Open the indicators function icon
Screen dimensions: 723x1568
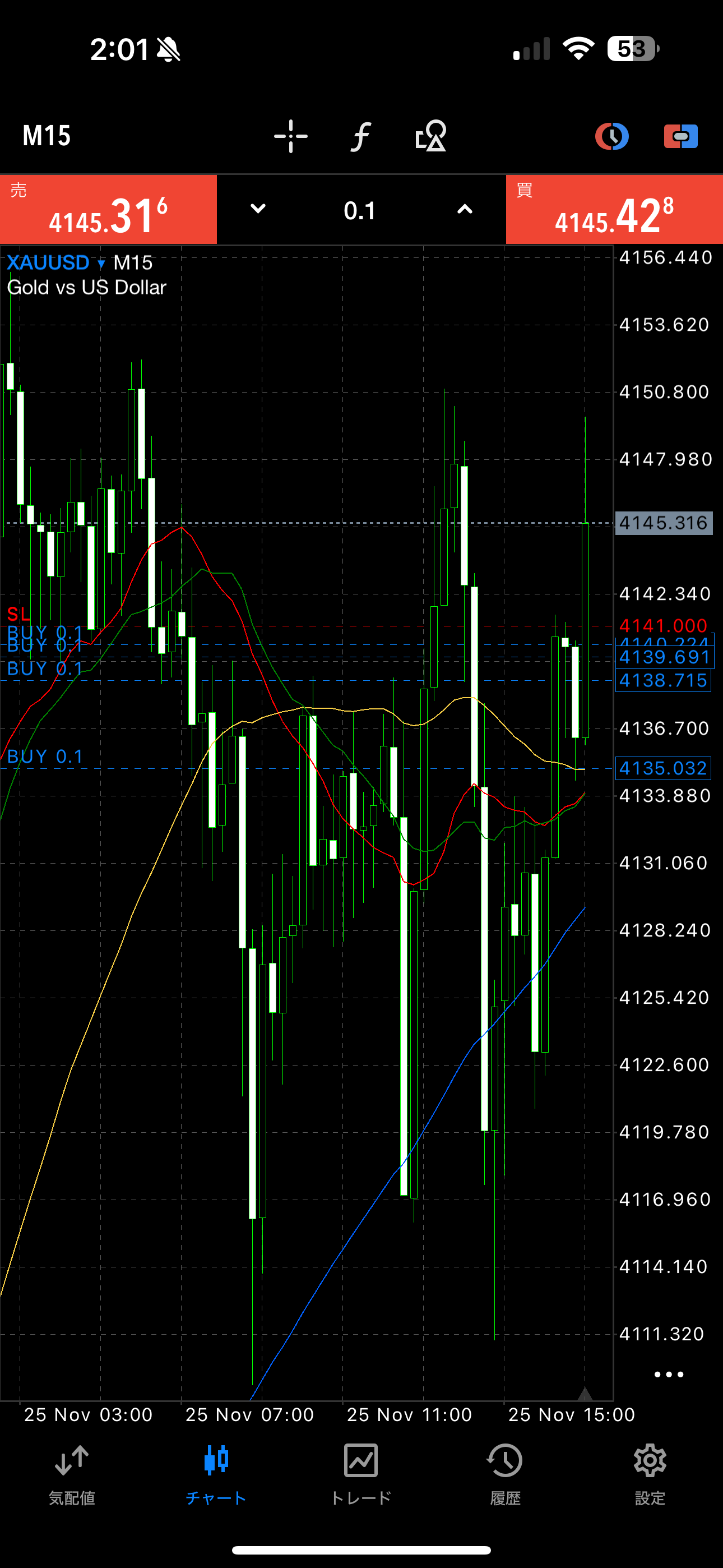click(x=360, y=136)
